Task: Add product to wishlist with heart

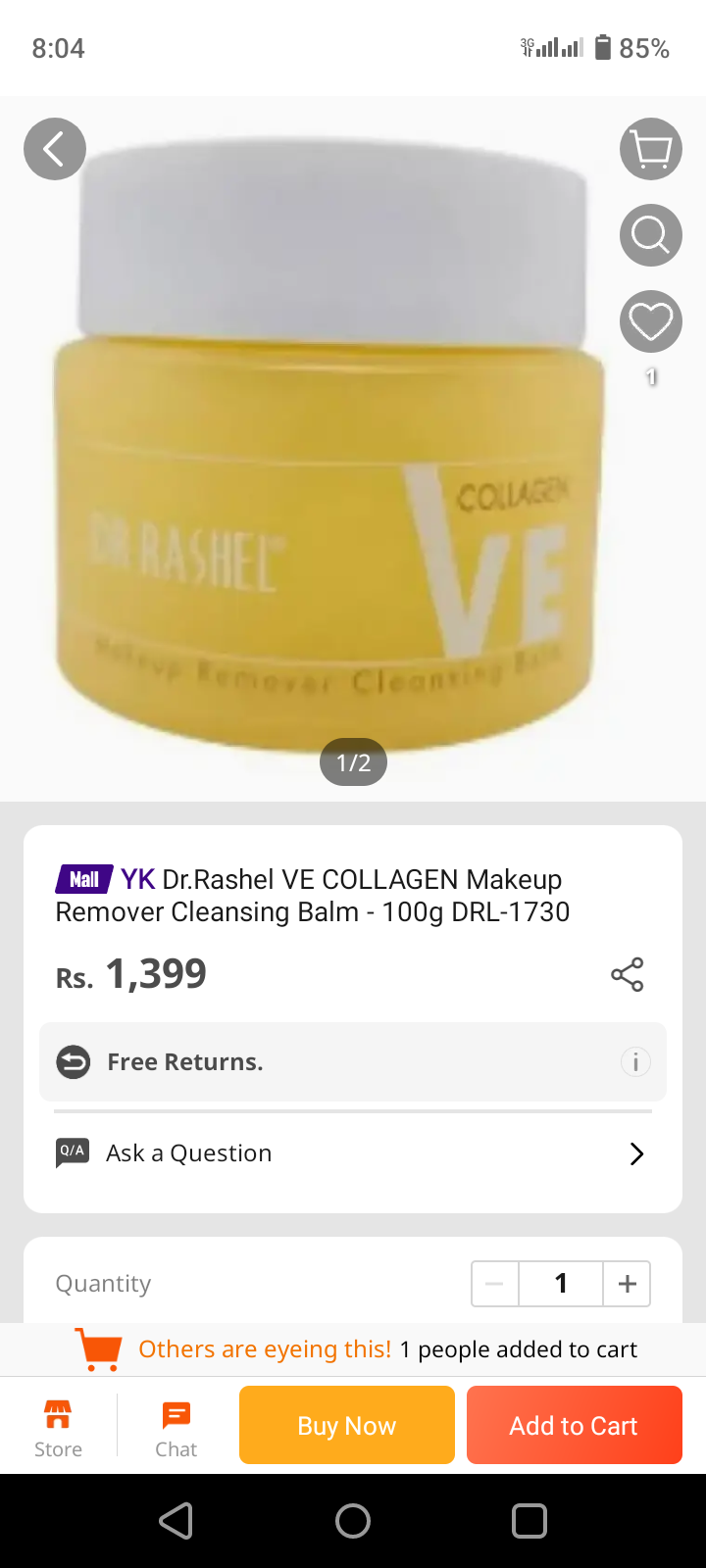Action: click(651, 321)
